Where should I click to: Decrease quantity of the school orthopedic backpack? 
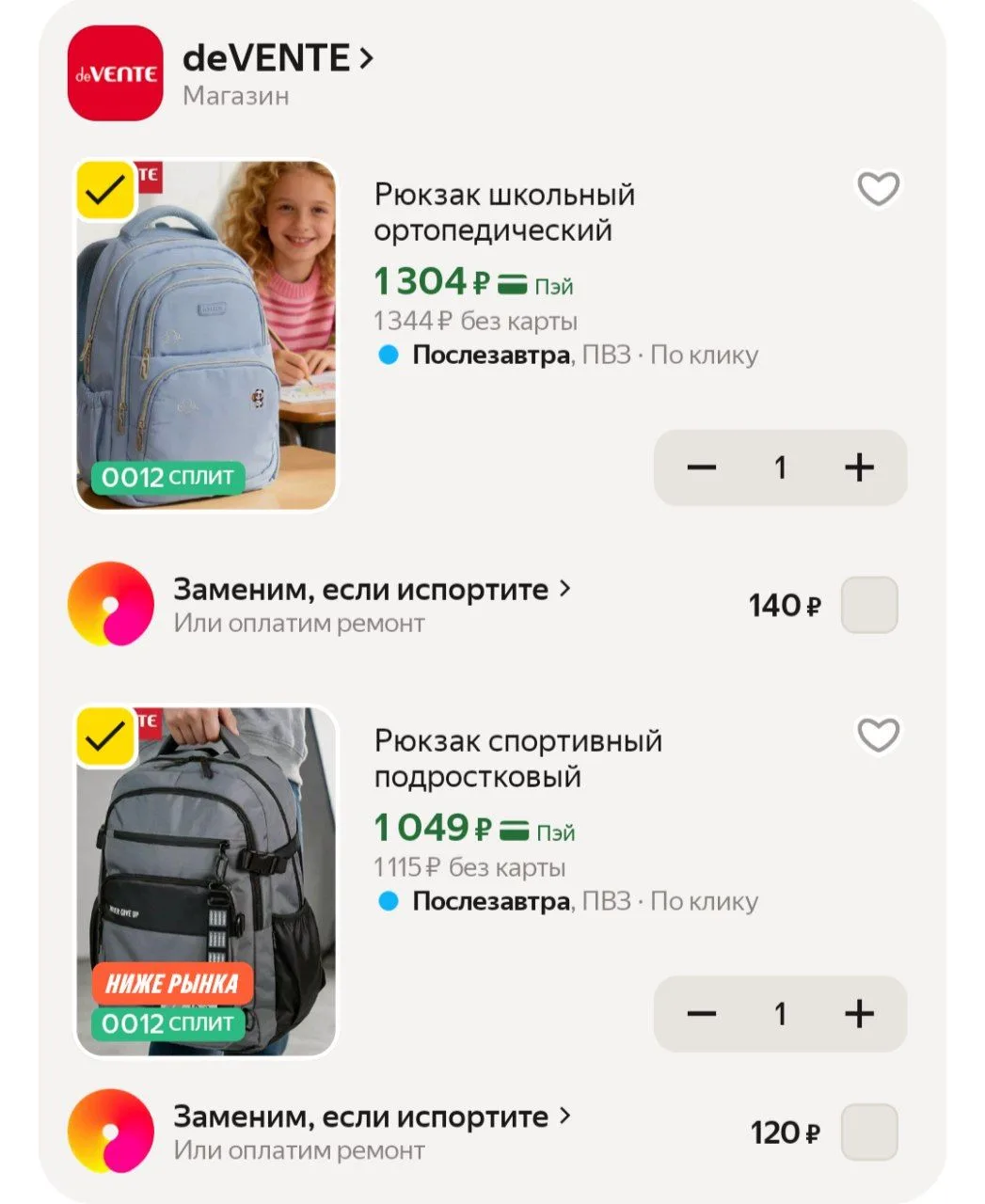(702, 467)
